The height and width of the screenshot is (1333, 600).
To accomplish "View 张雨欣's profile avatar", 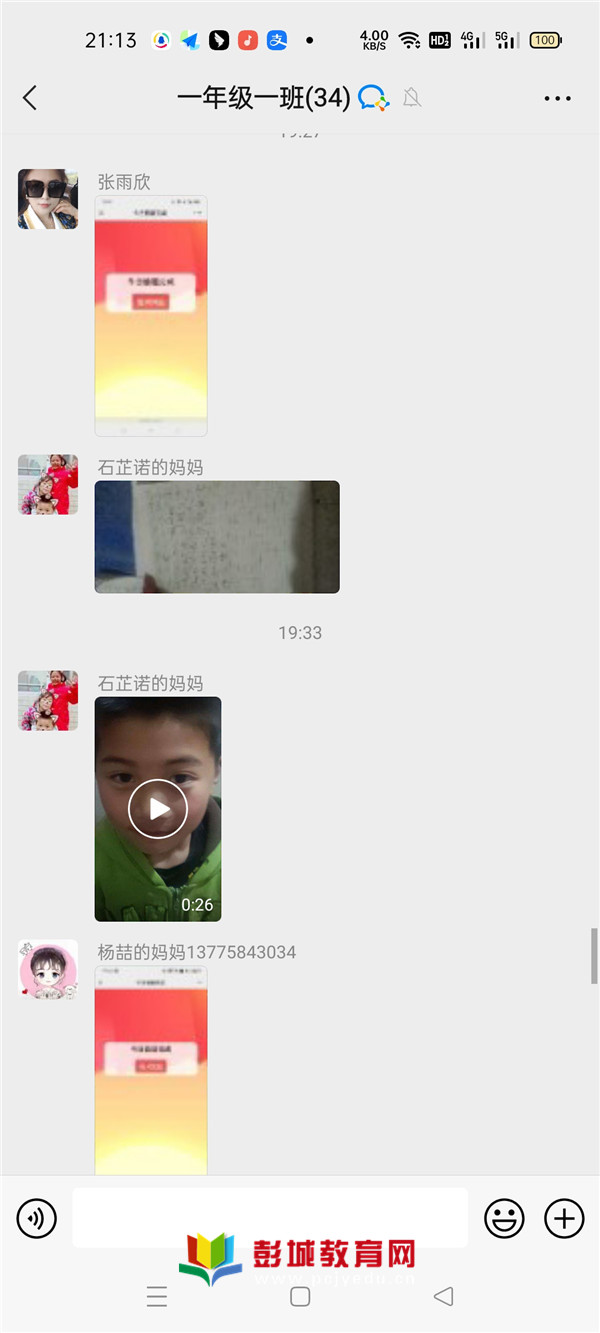I will [48, 199].
